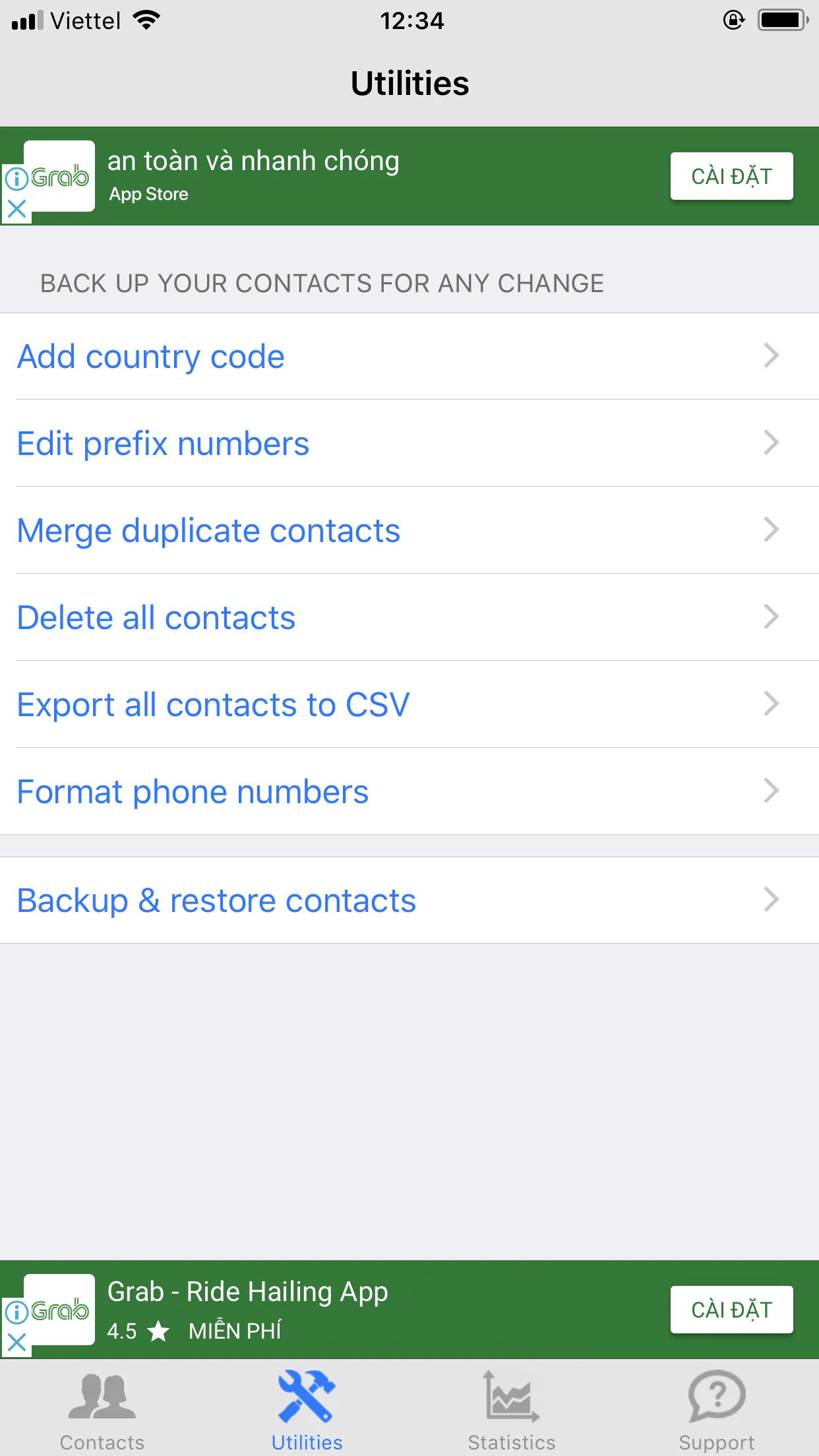
Task: Open Edit prefix numbers
Action: (x=409, y=443)
